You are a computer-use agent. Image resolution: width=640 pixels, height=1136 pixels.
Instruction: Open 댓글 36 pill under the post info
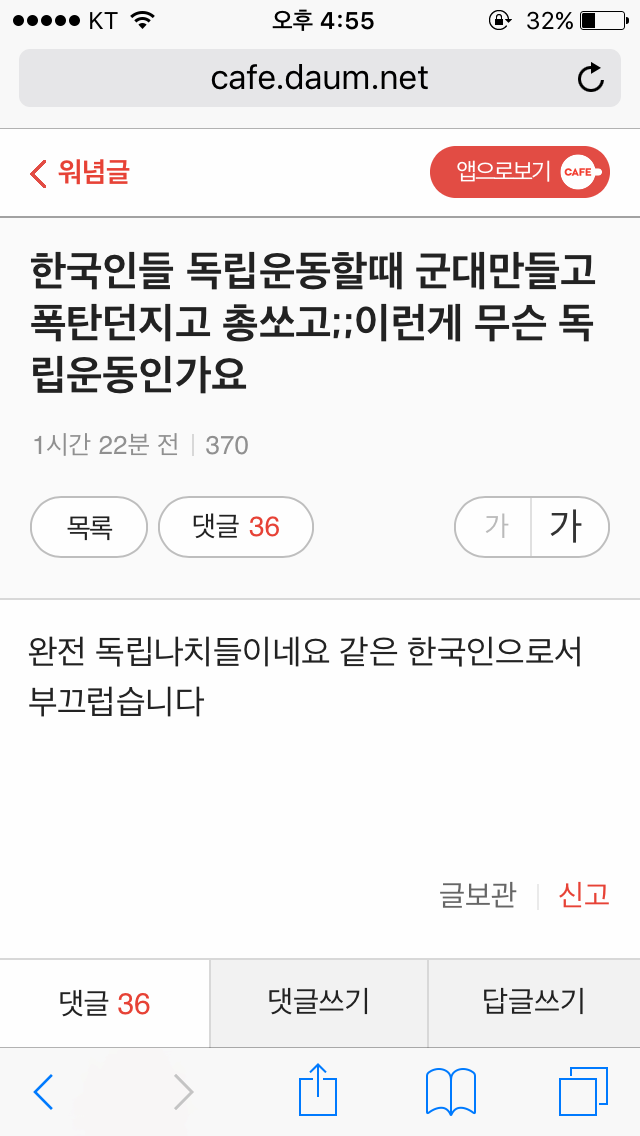pyautogui.click(x=237, y=526)
